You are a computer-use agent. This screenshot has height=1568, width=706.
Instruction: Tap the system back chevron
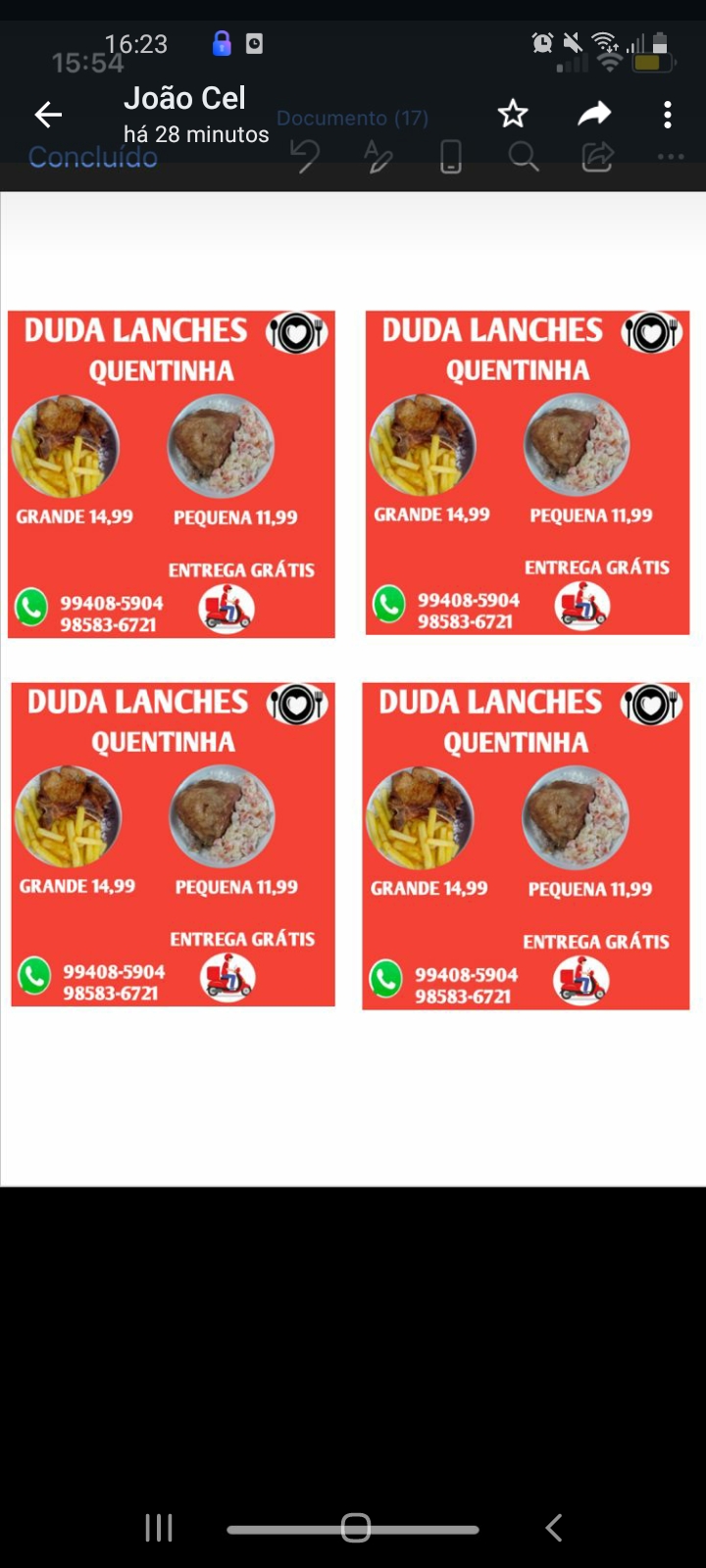pyautogui.click(x=554, y=1527)
